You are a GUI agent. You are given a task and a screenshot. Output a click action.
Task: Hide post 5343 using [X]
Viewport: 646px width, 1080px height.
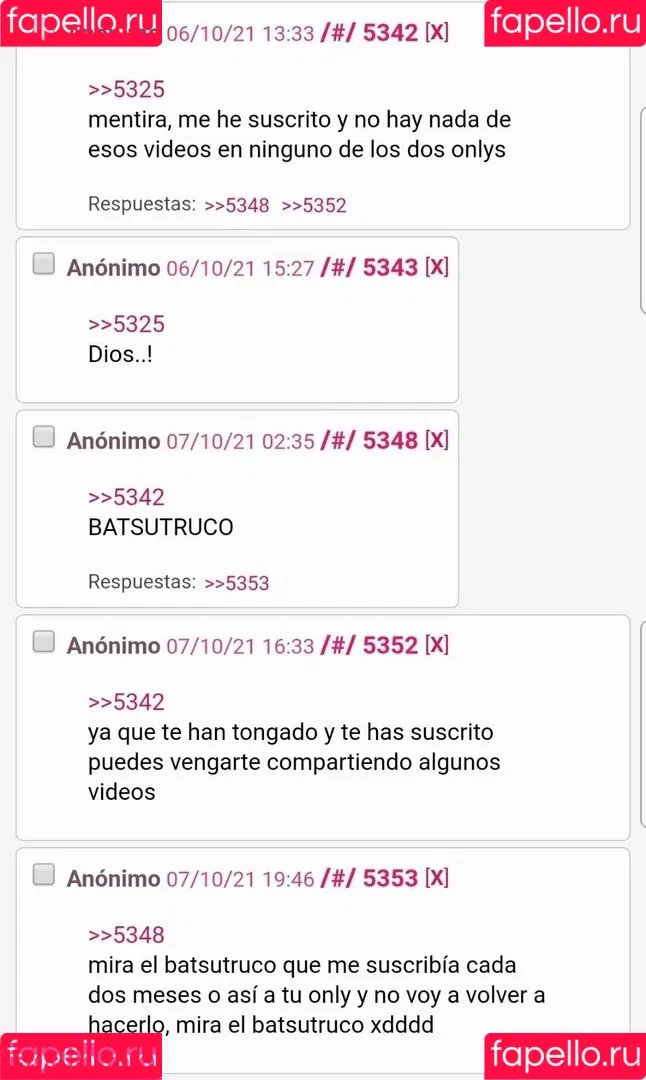tap(437, 267)
